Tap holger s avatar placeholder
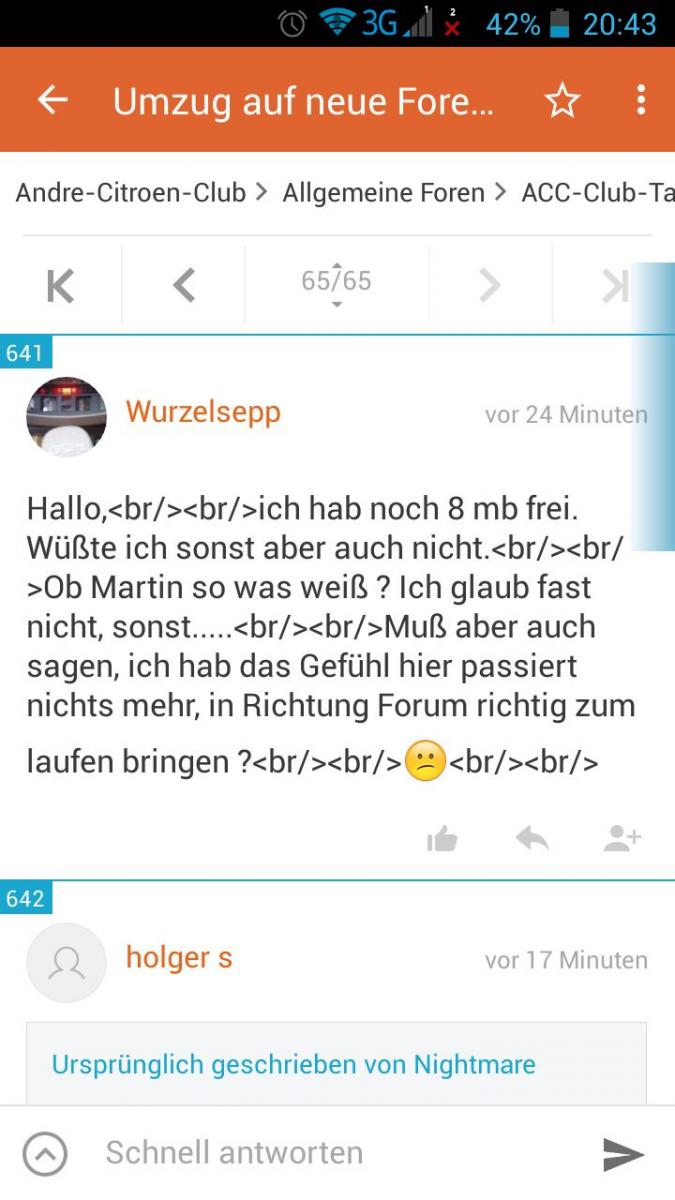Screen dimensions: 675x1200 click(66, 962)
